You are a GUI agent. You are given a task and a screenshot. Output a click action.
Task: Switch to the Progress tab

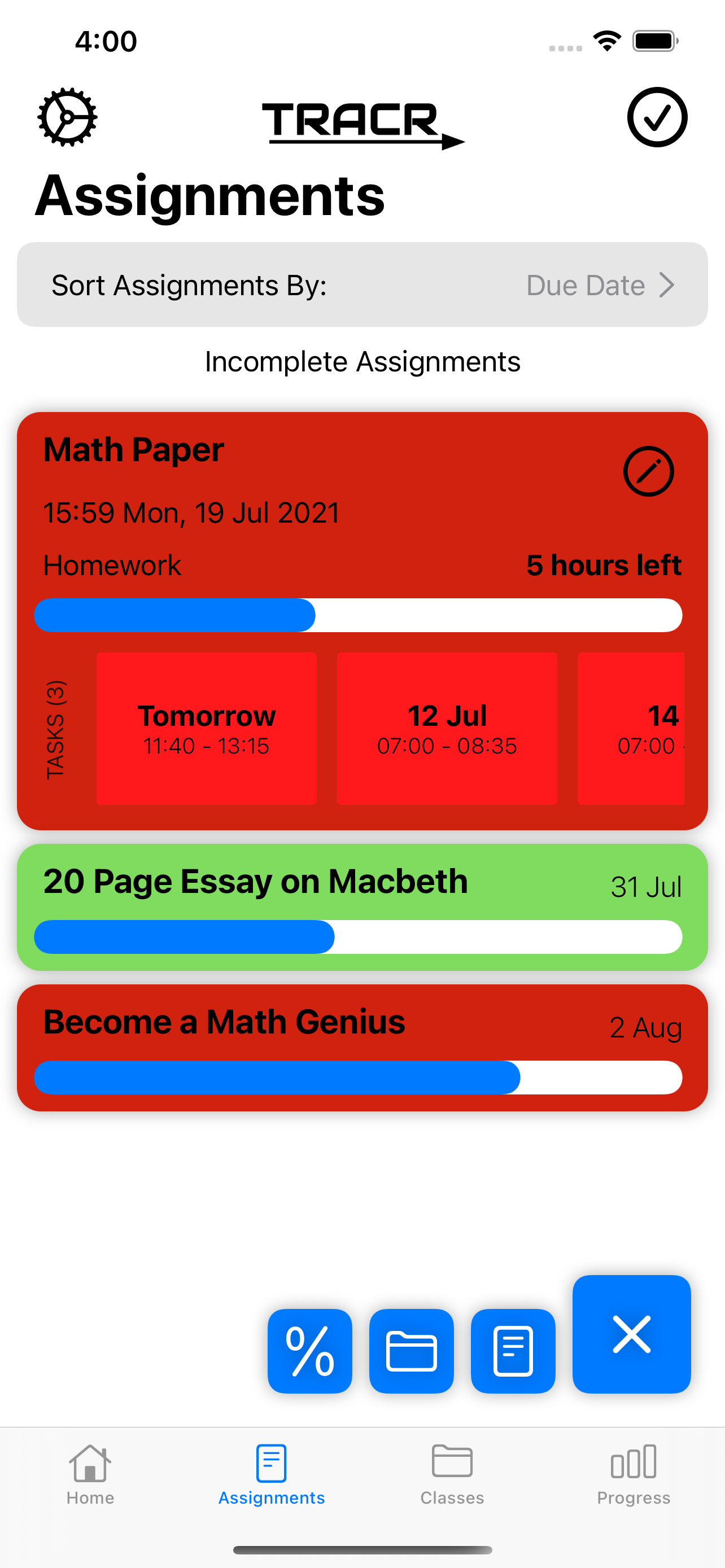pos(633,1474)
